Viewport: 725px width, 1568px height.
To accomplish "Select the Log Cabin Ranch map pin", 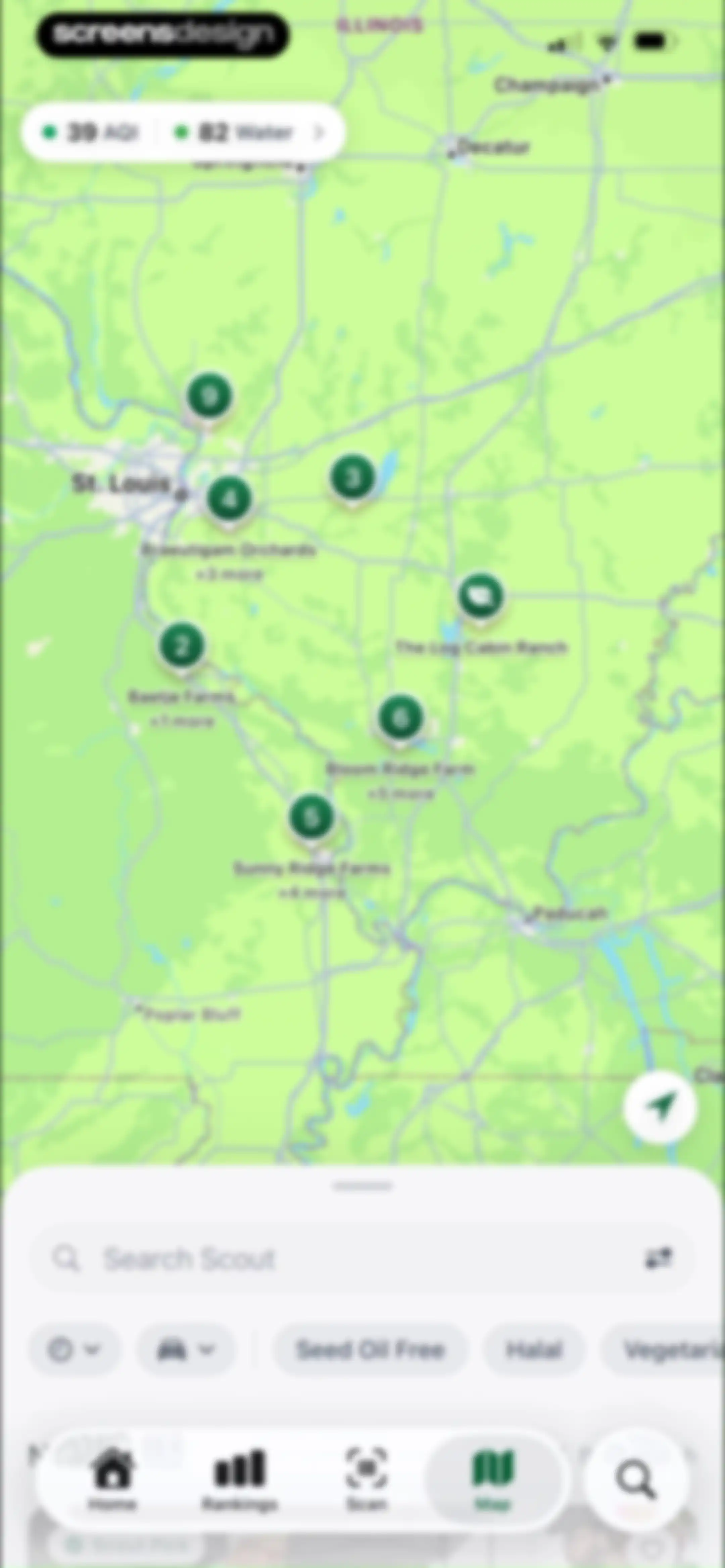I will [480, 597].
